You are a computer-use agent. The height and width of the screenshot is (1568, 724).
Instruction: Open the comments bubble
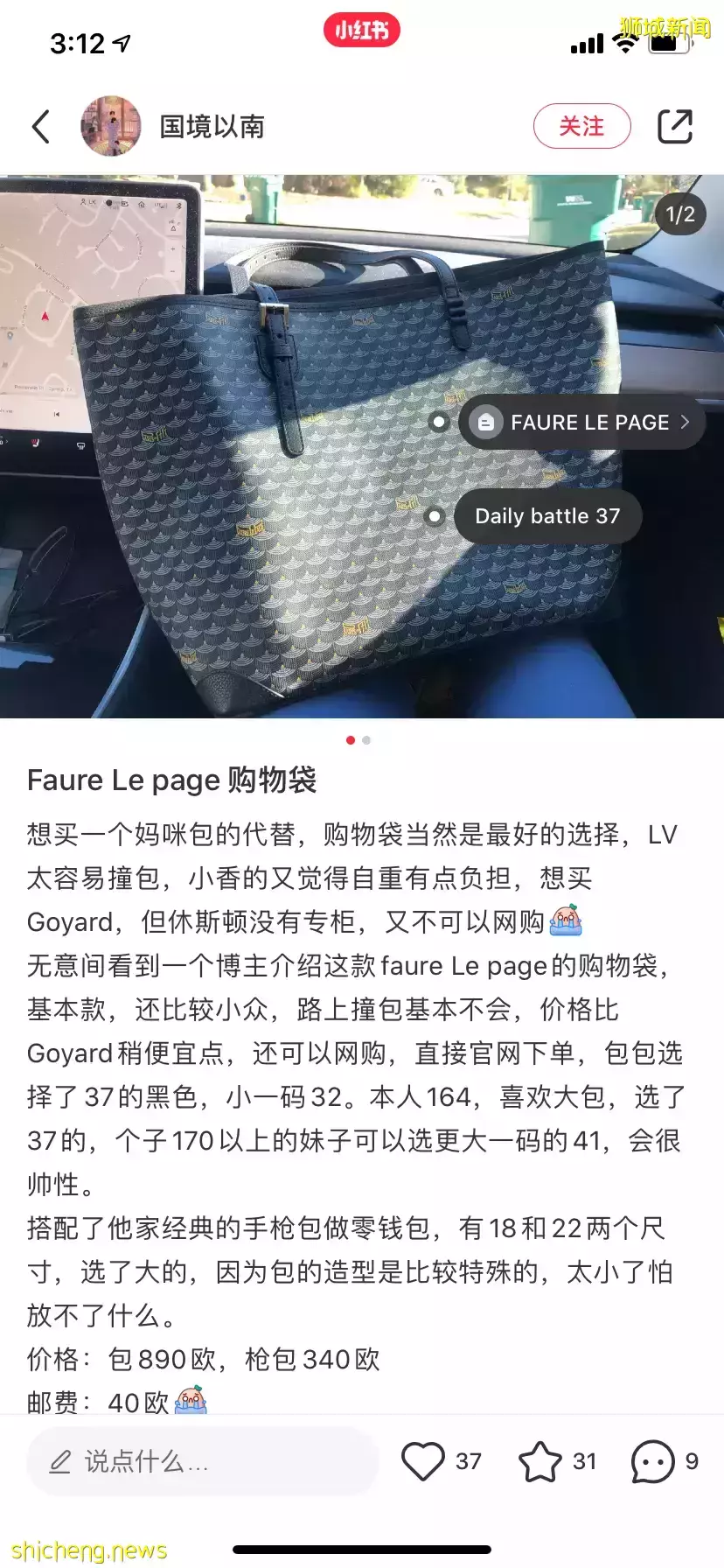(652, 1461)
